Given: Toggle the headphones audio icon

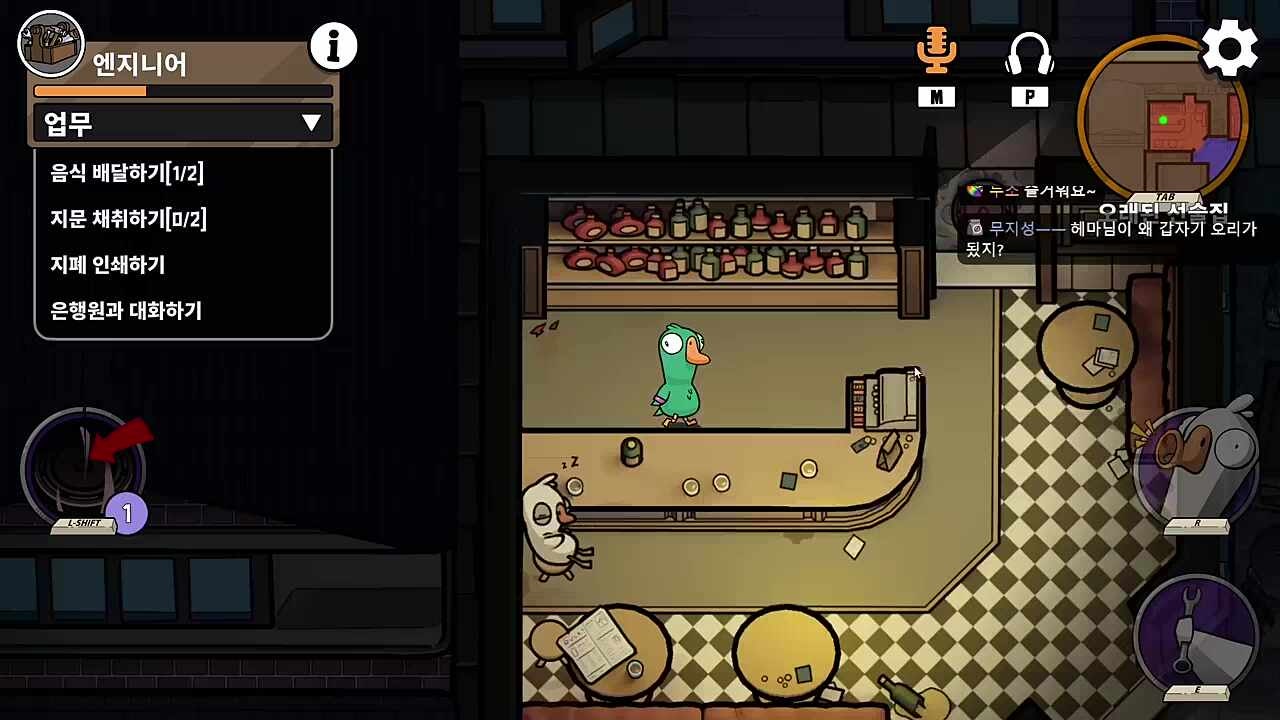Looking at the screenshot, I should (1029, 54).
